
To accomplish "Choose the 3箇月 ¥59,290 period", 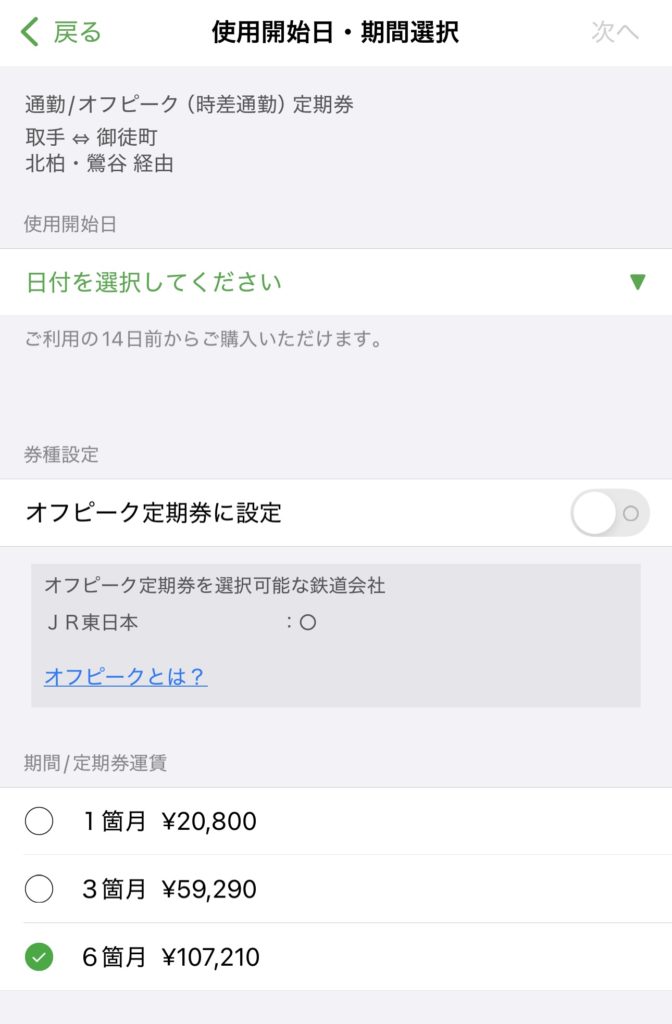I will [39, 889].
